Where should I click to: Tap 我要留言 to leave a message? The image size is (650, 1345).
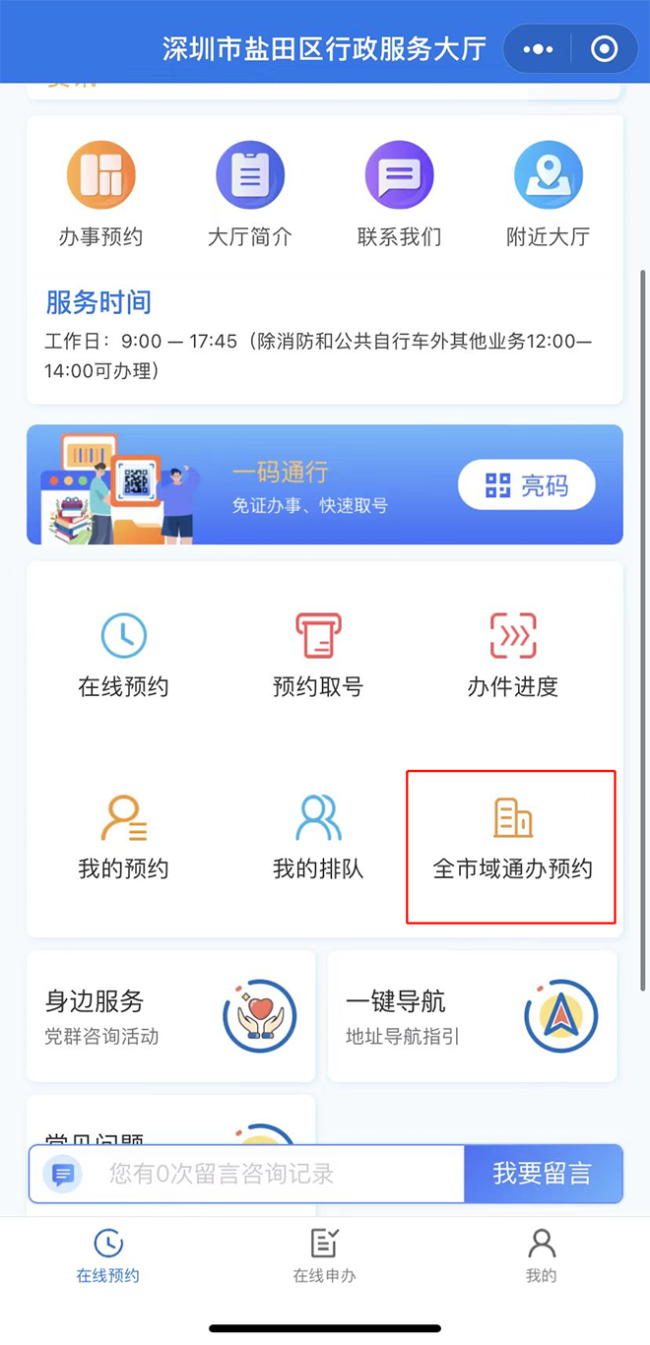tap(543, 1173)
